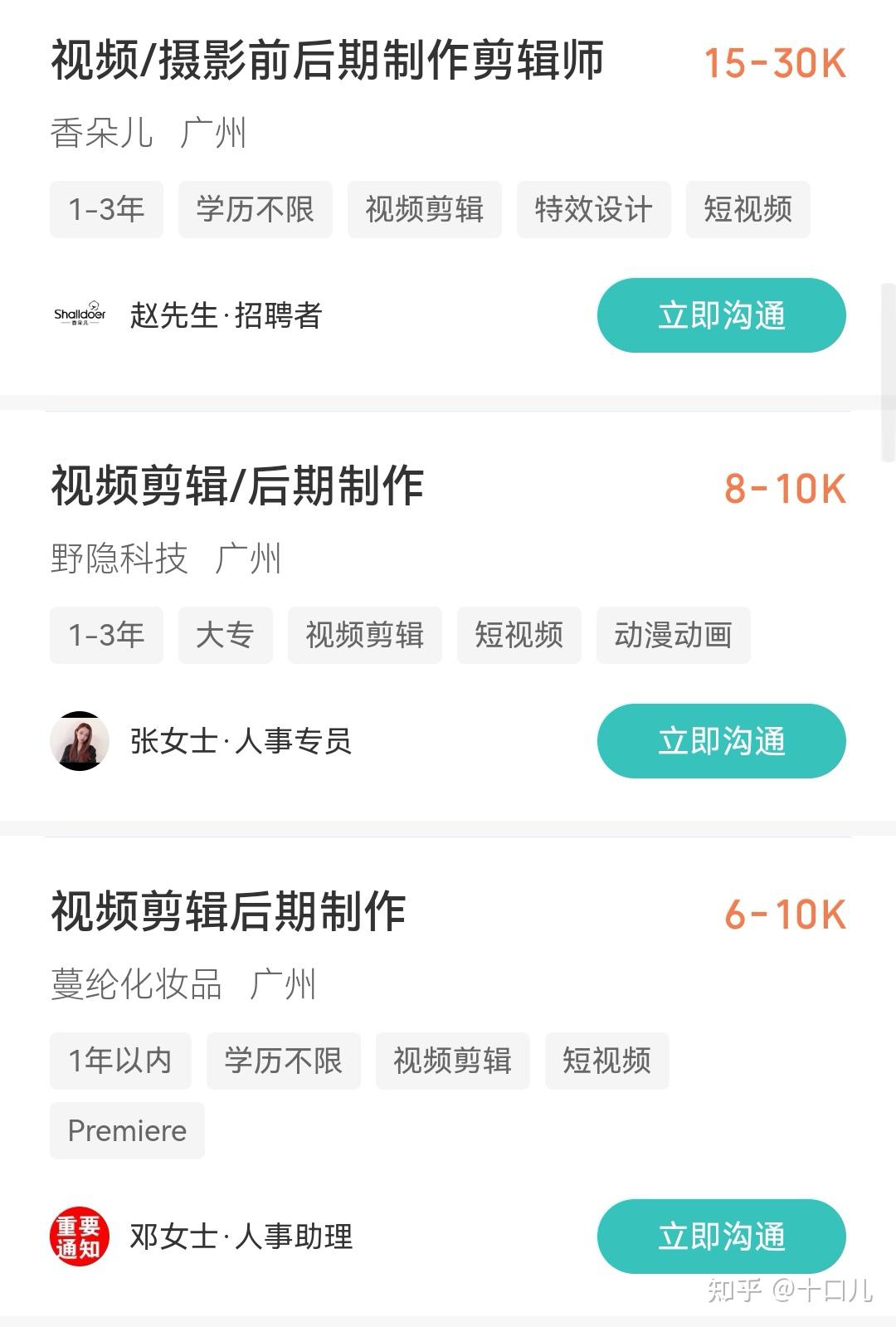The height and width of the screenshot is (1327, 896).
Task: Select the 视频剪辑 skill tag under first job
Action: pyautogui.click(x=426, y=210)
